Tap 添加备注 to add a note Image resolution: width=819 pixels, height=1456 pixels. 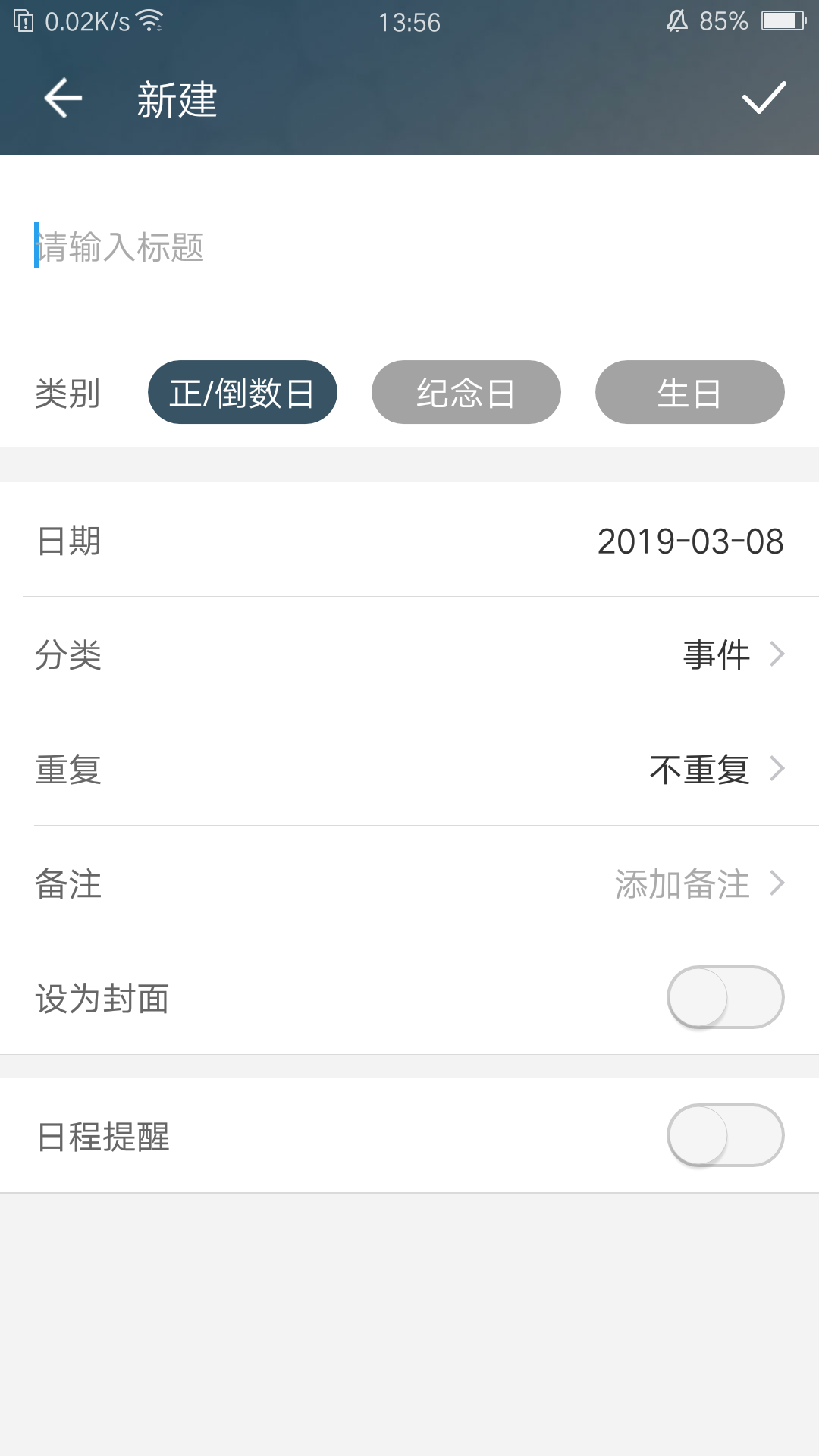coord(681,883)
